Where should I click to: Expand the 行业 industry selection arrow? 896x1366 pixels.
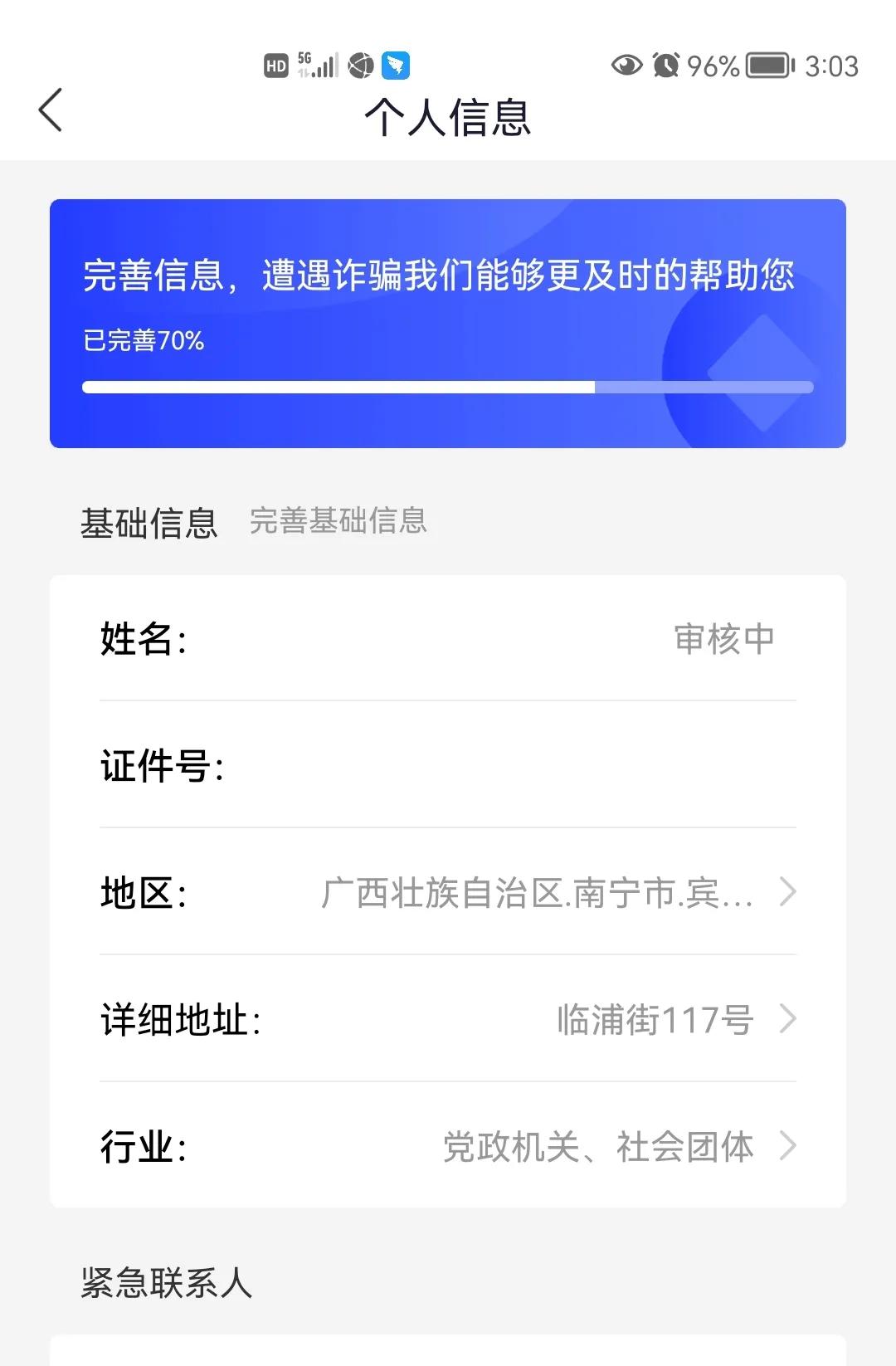tap(788, 1147)
